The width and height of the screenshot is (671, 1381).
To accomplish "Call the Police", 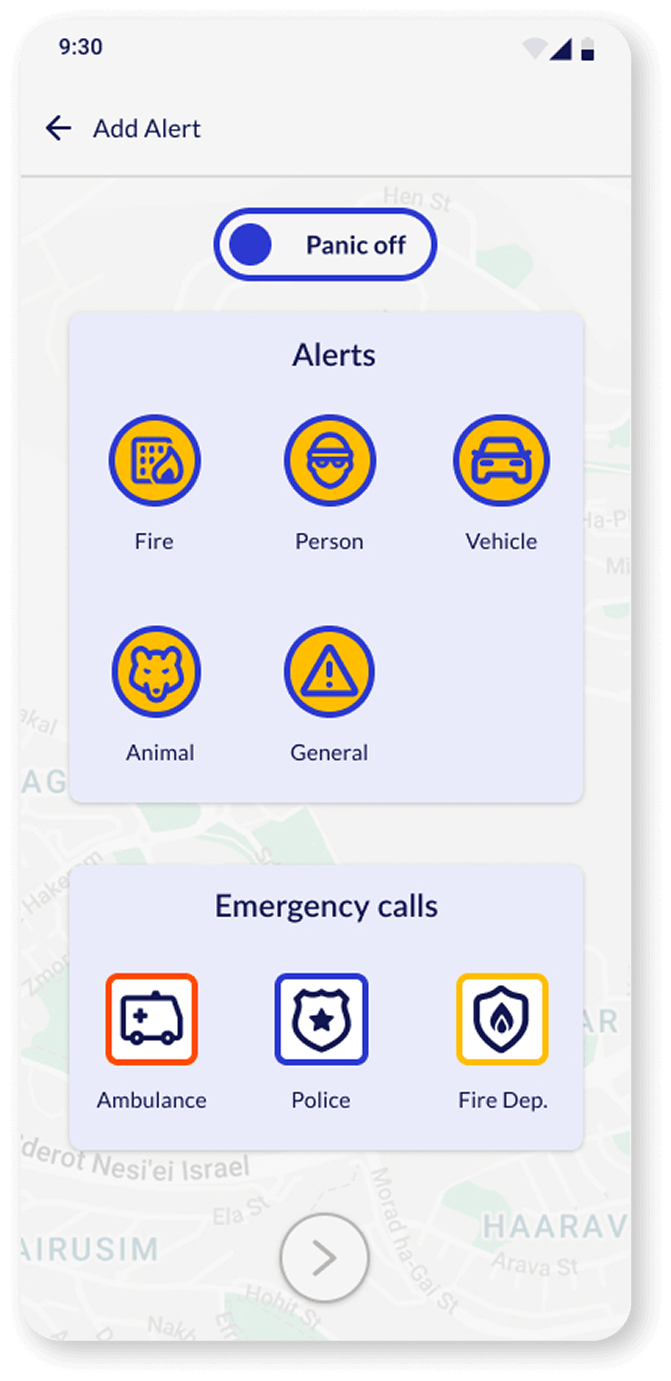I will coord(321,1019).
